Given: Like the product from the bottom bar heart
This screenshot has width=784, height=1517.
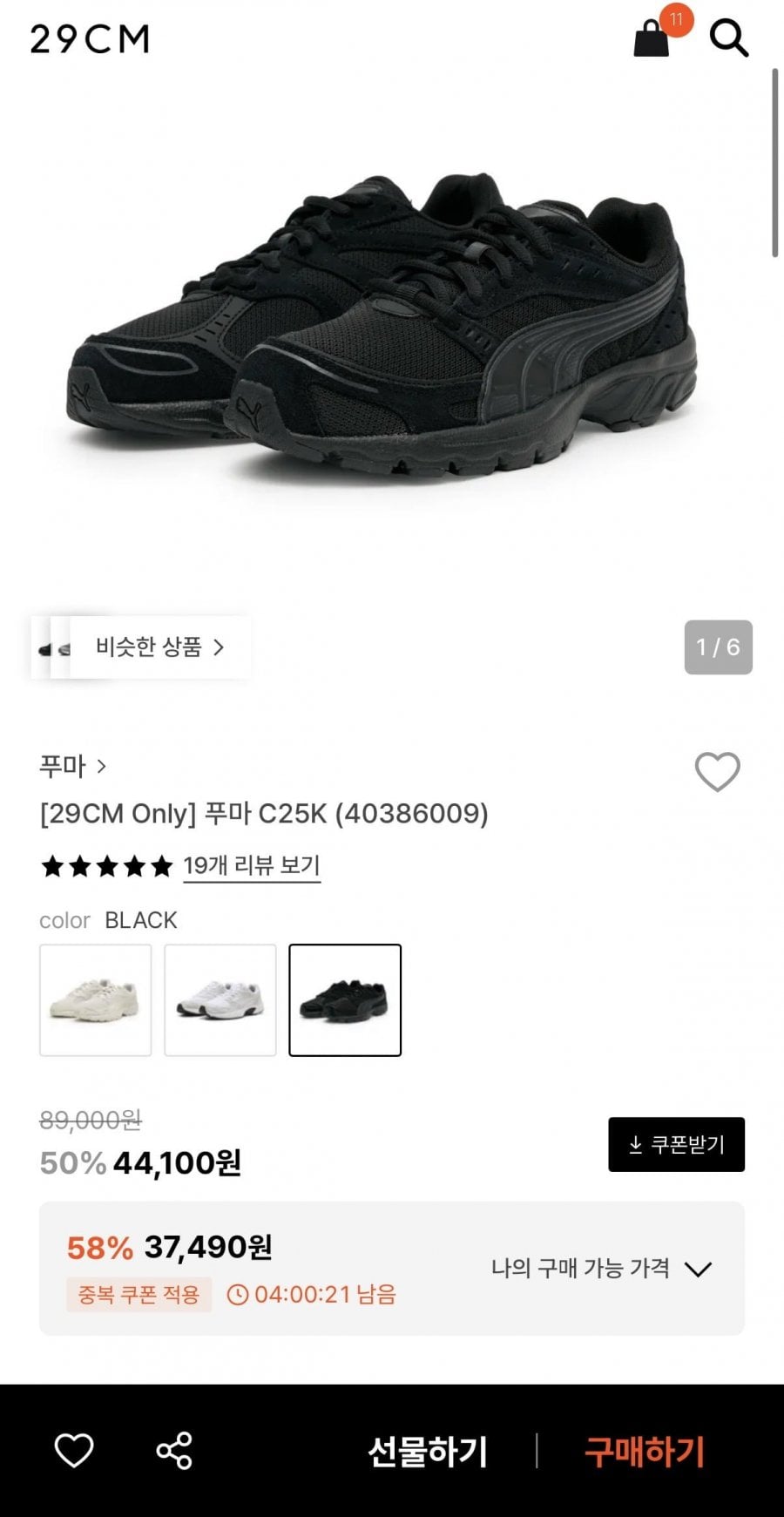Looking at the screenshot, I should point(74,1451).
